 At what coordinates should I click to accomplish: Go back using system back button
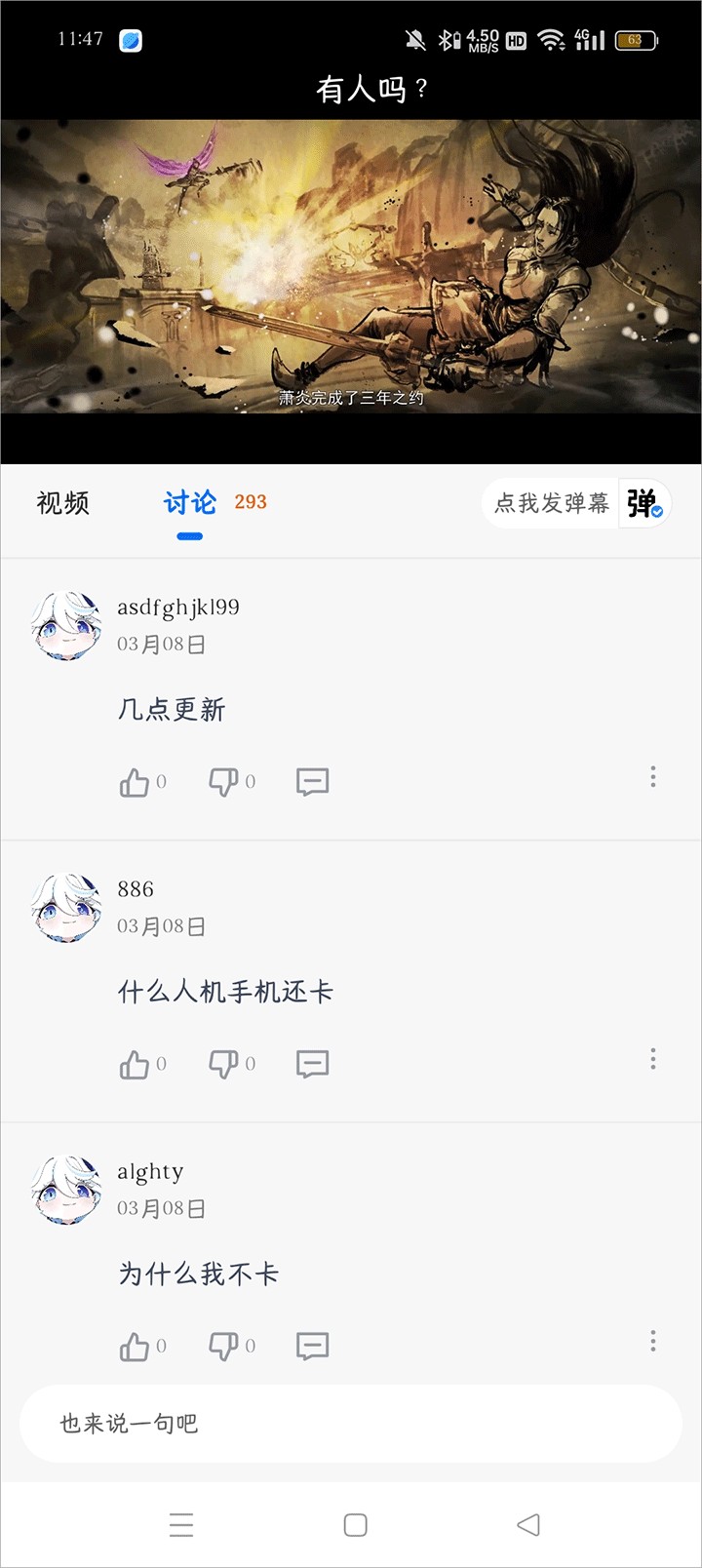pyautogui.click(x=528, y=1525)
